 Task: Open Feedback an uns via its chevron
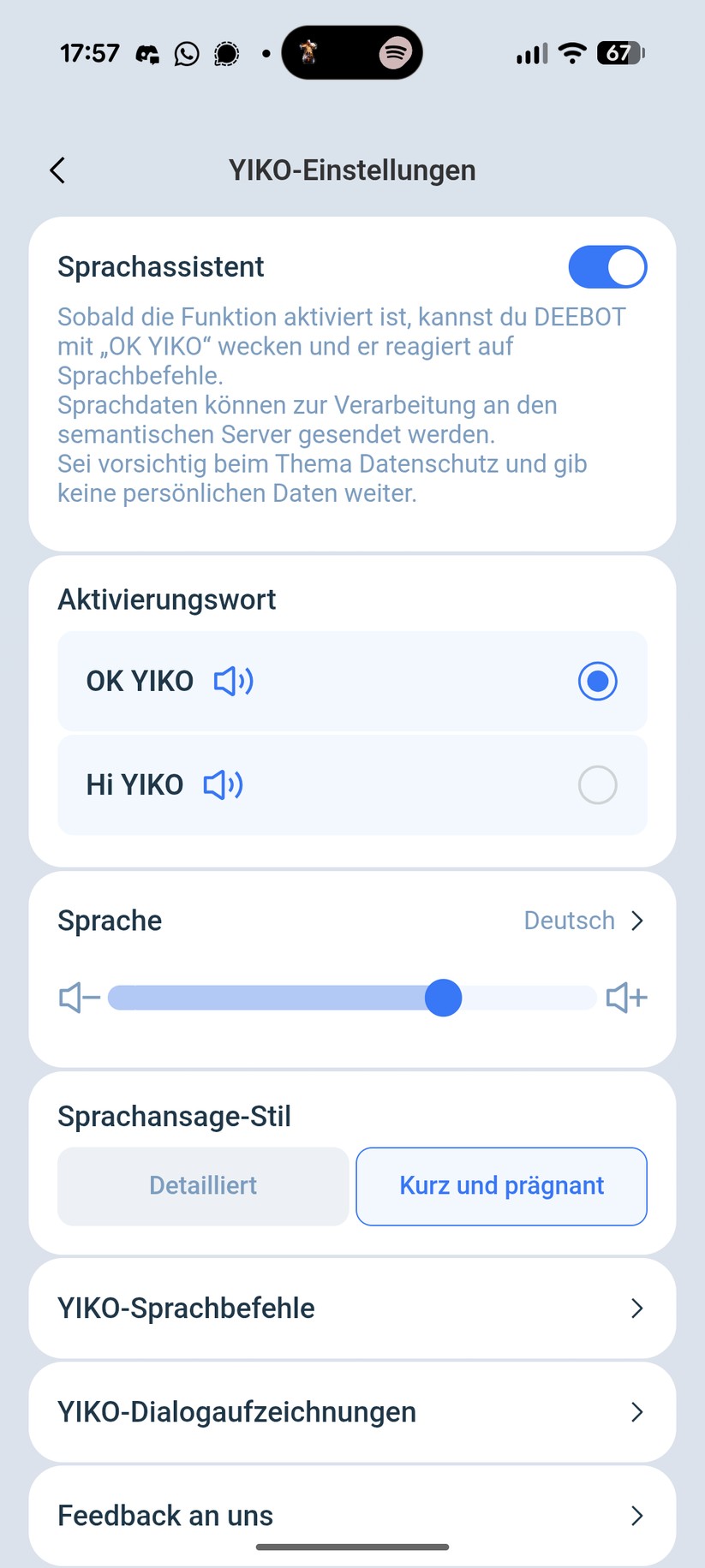(636, 1515)
